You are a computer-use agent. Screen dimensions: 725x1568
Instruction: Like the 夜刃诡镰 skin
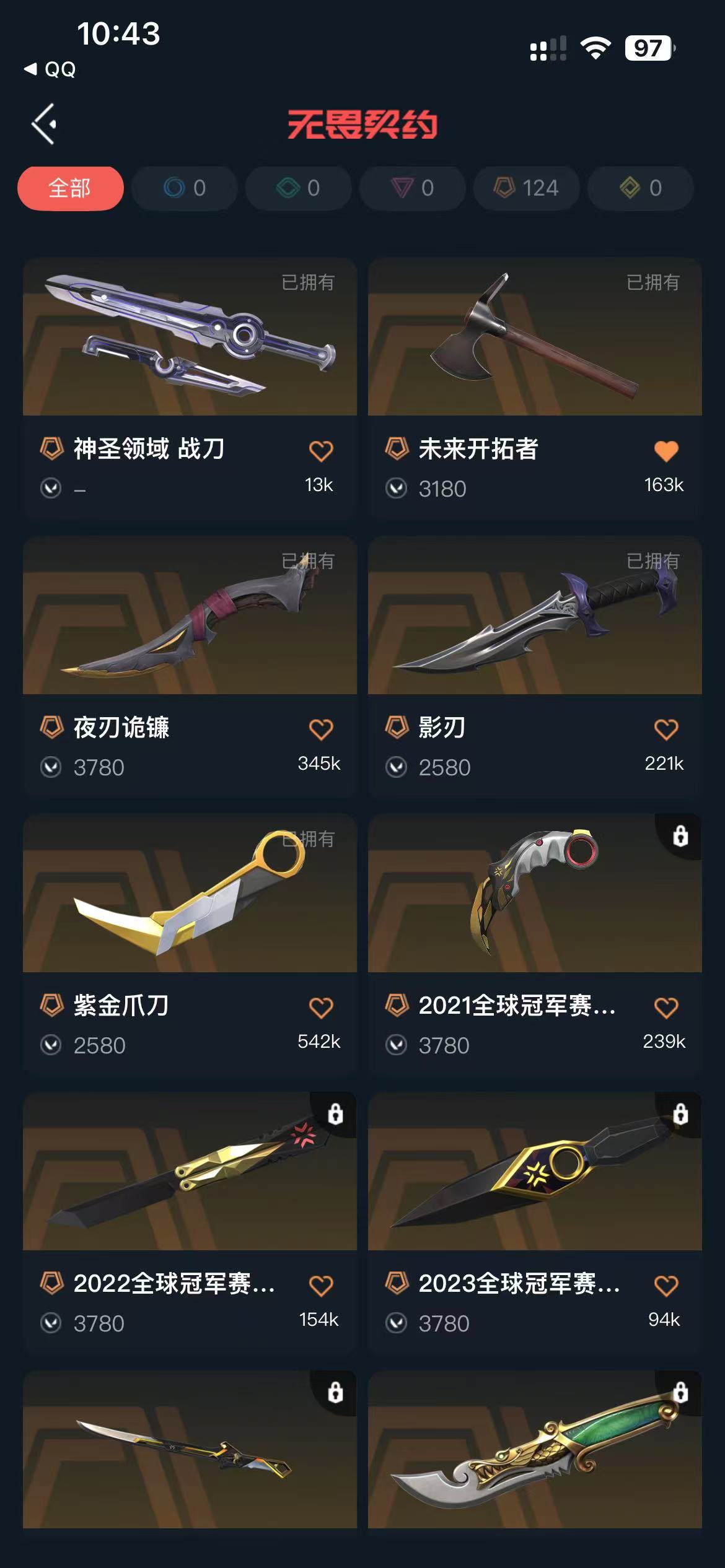pyautogui.click(x=320, y=730)
